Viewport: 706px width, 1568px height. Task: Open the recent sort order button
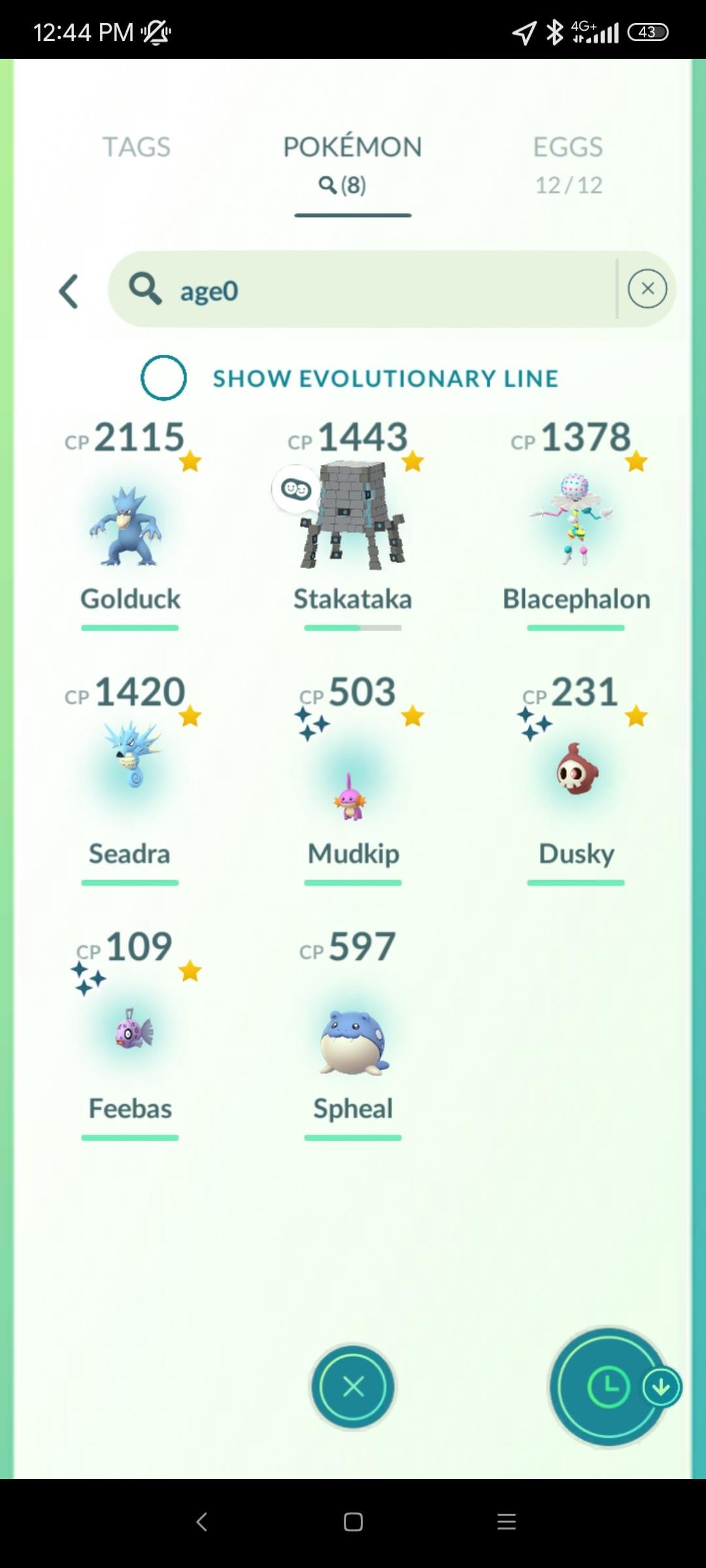pyautogui.click(x=609, y=1387)
